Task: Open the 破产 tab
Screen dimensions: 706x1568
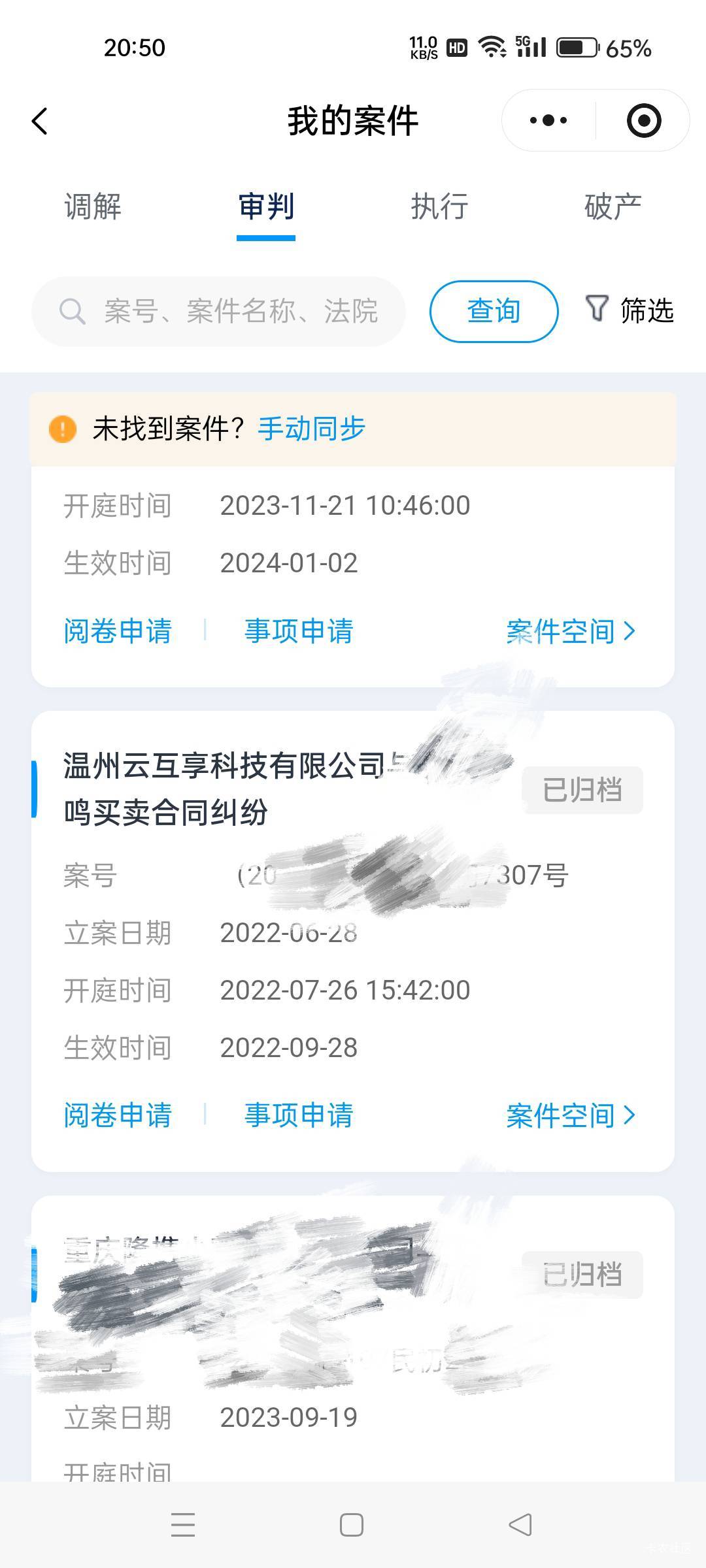Action: (613, 207)
